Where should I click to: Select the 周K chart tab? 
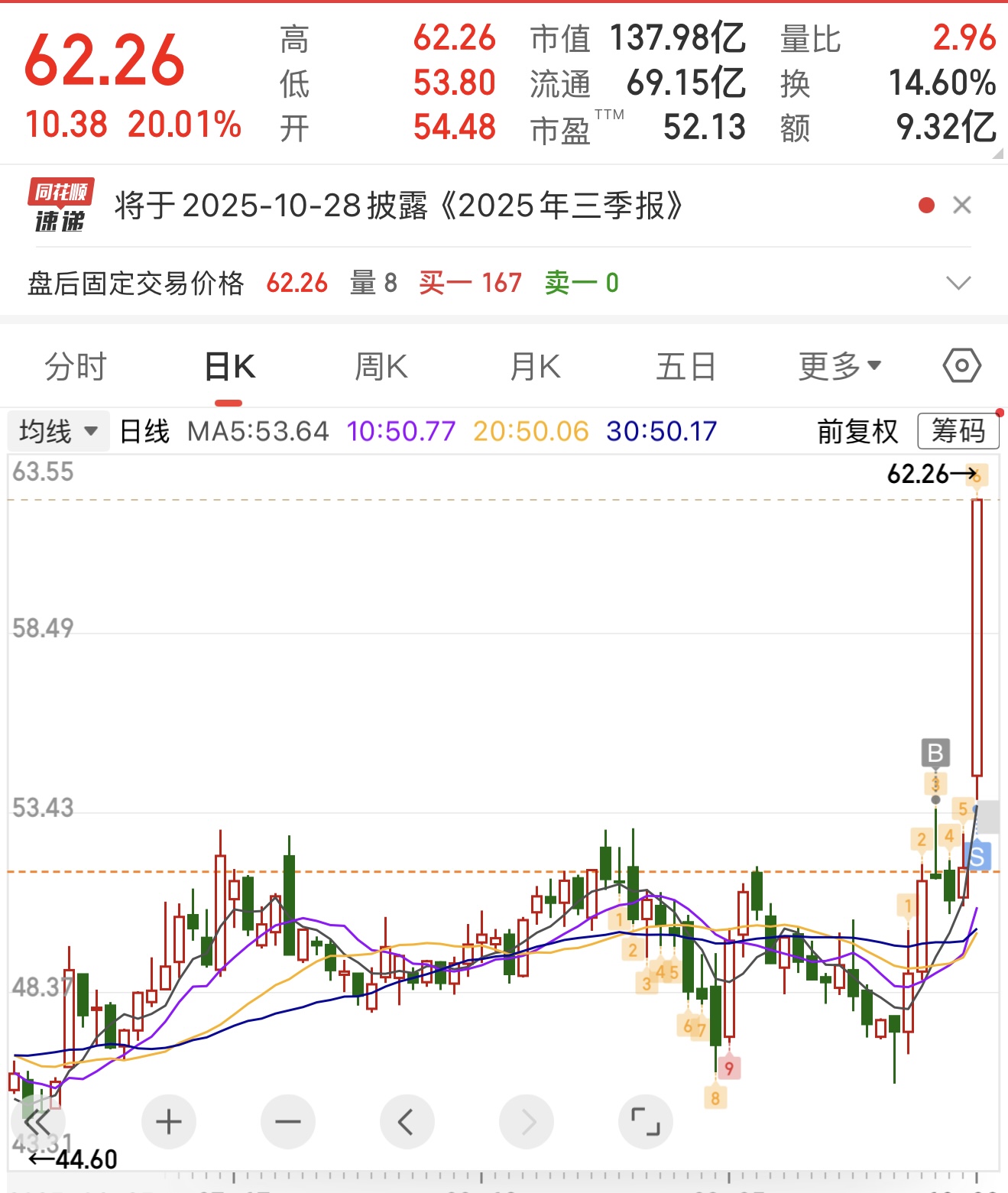coord(381,367)
